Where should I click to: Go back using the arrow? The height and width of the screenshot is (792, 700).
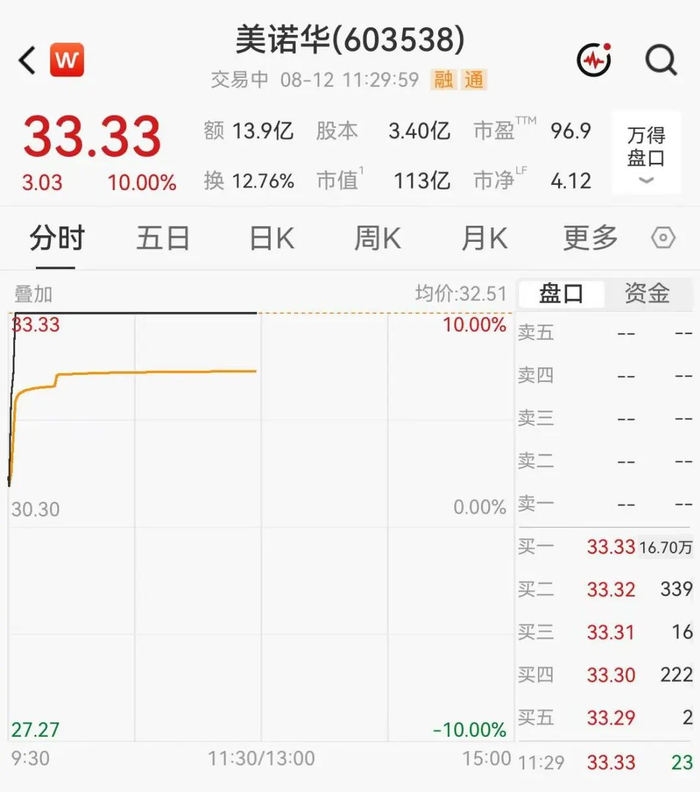click(x=27, y=61)
